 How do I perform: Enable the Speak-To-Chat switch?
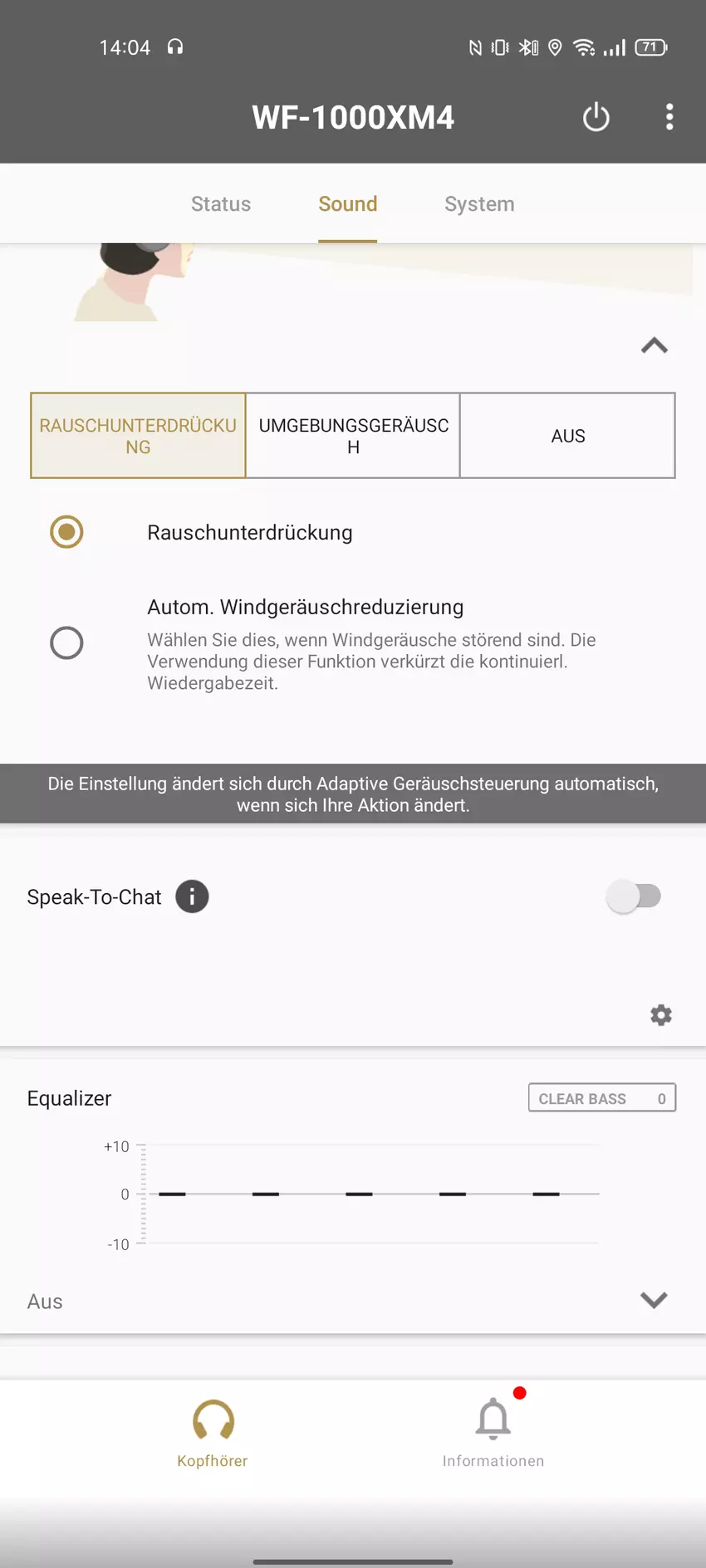(634, 896)
